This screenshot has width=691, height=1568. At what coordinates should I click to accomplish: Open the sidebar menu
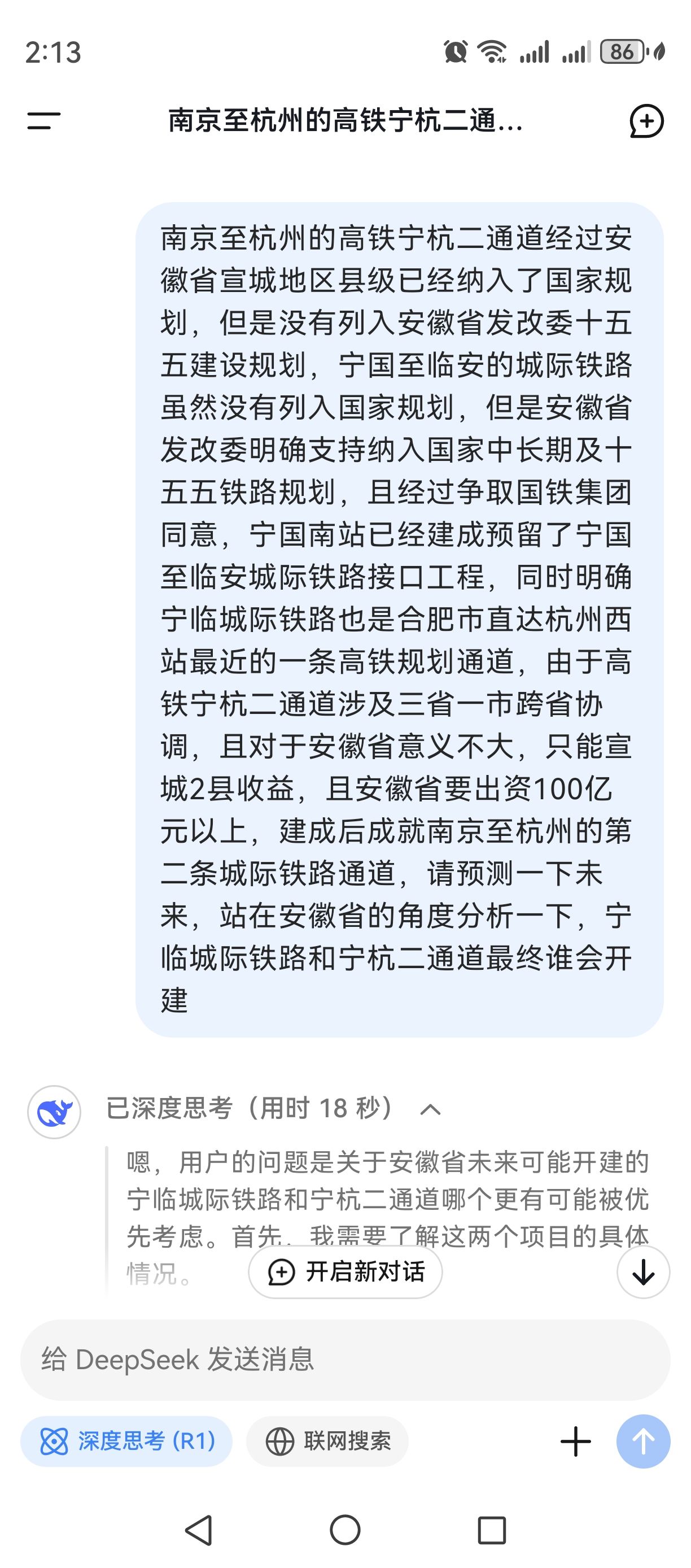44,120
